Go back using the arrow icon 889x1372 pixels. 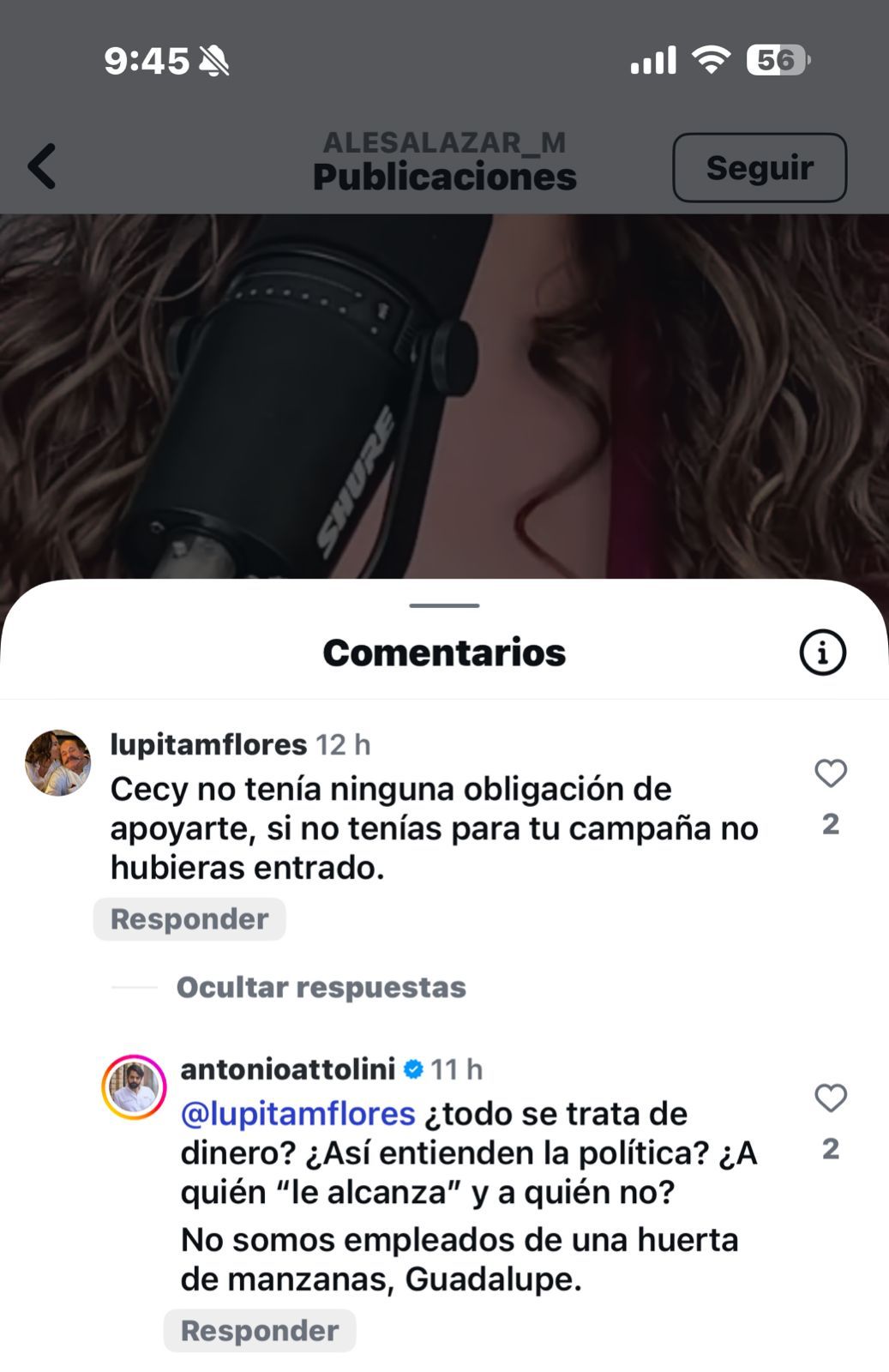pos(42,166)
